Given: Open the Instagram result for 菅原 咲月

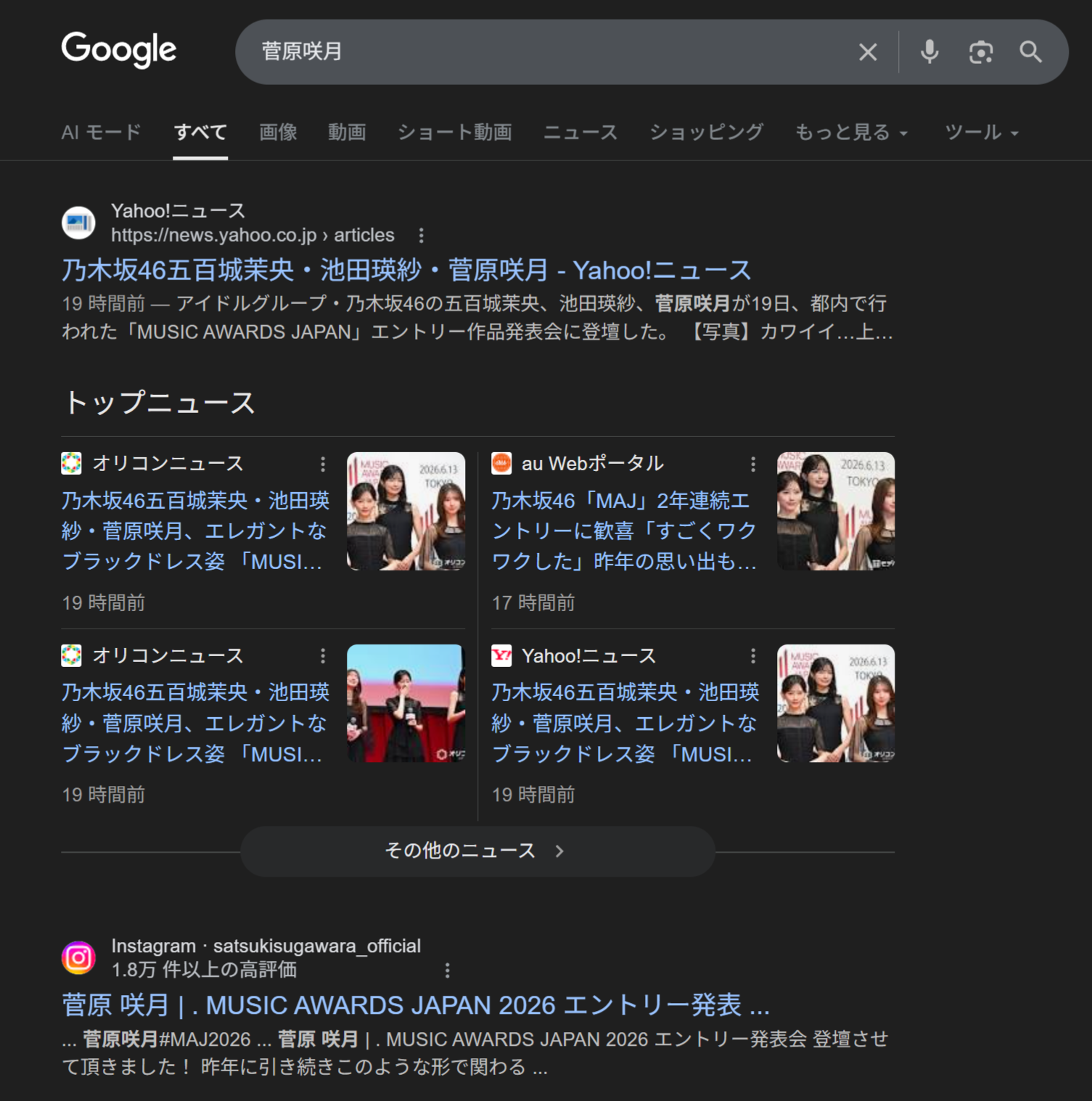Looking at the screenshot, I should 416,1005.
